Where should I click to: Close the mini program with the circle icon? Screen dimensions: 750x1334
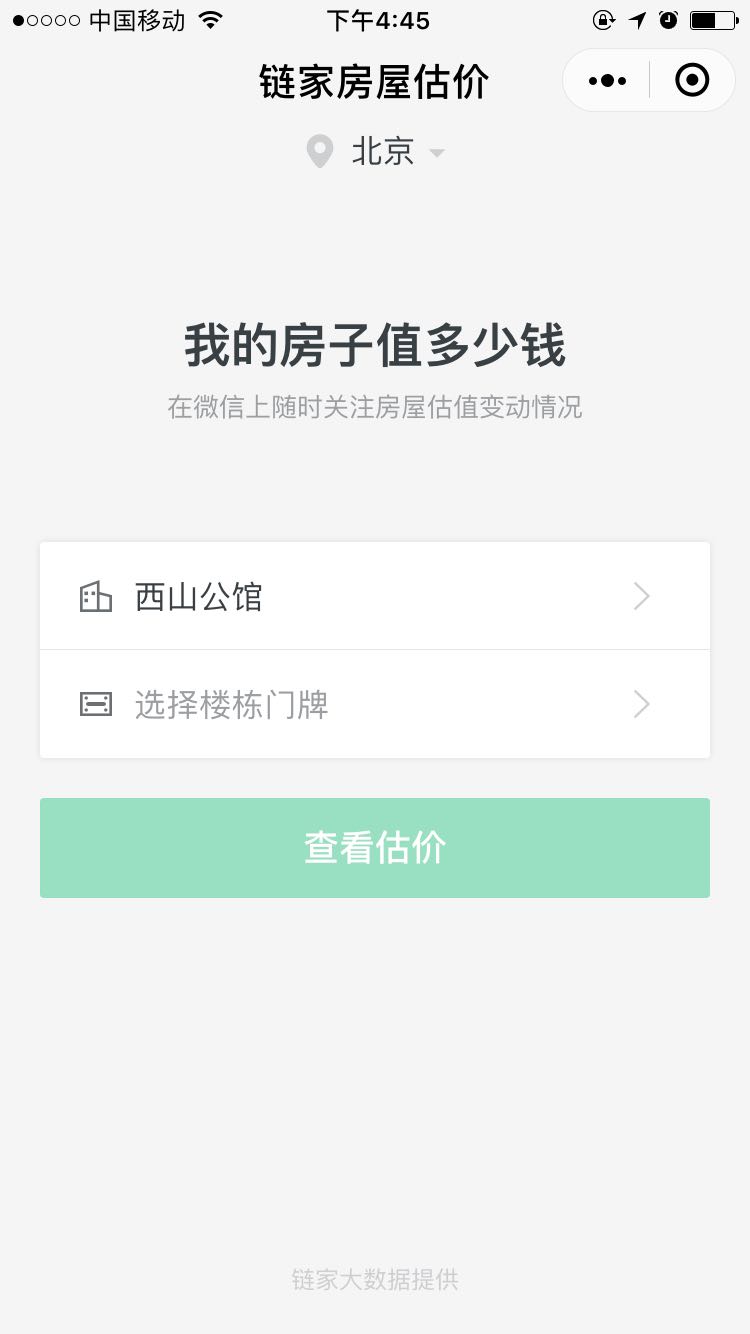(692, 80)
